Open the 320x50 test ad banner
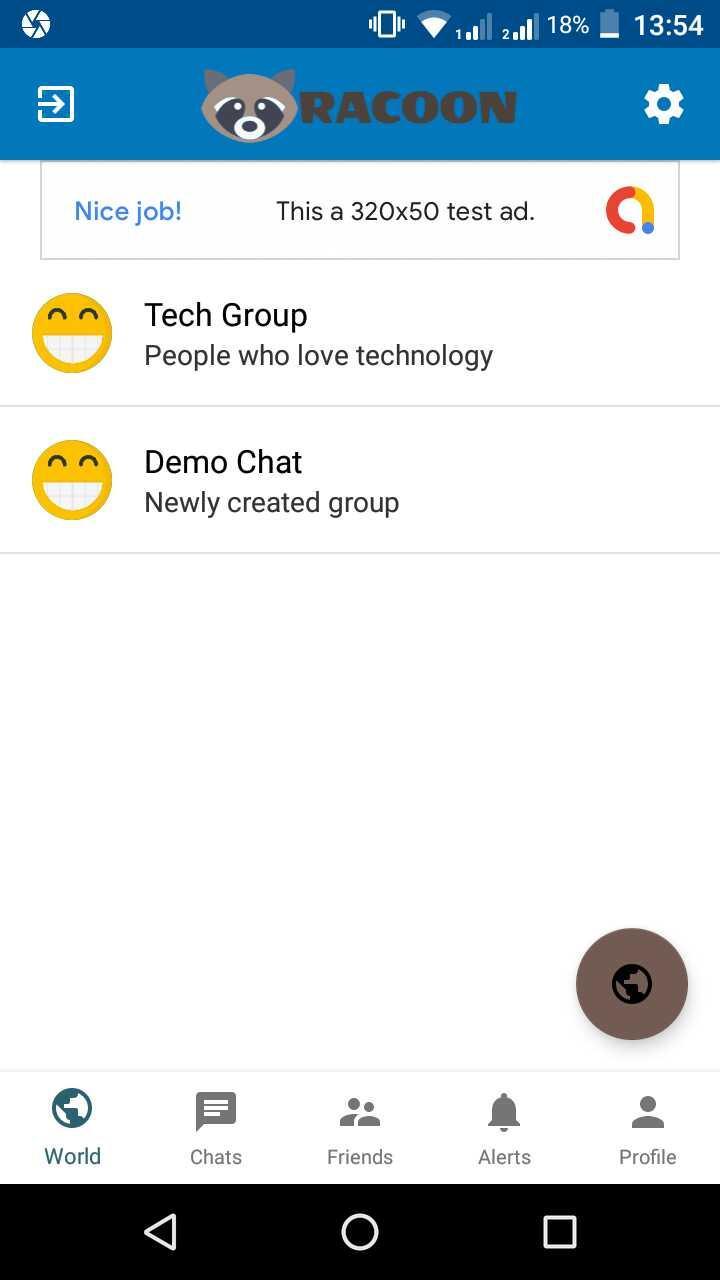 point(360,211)
